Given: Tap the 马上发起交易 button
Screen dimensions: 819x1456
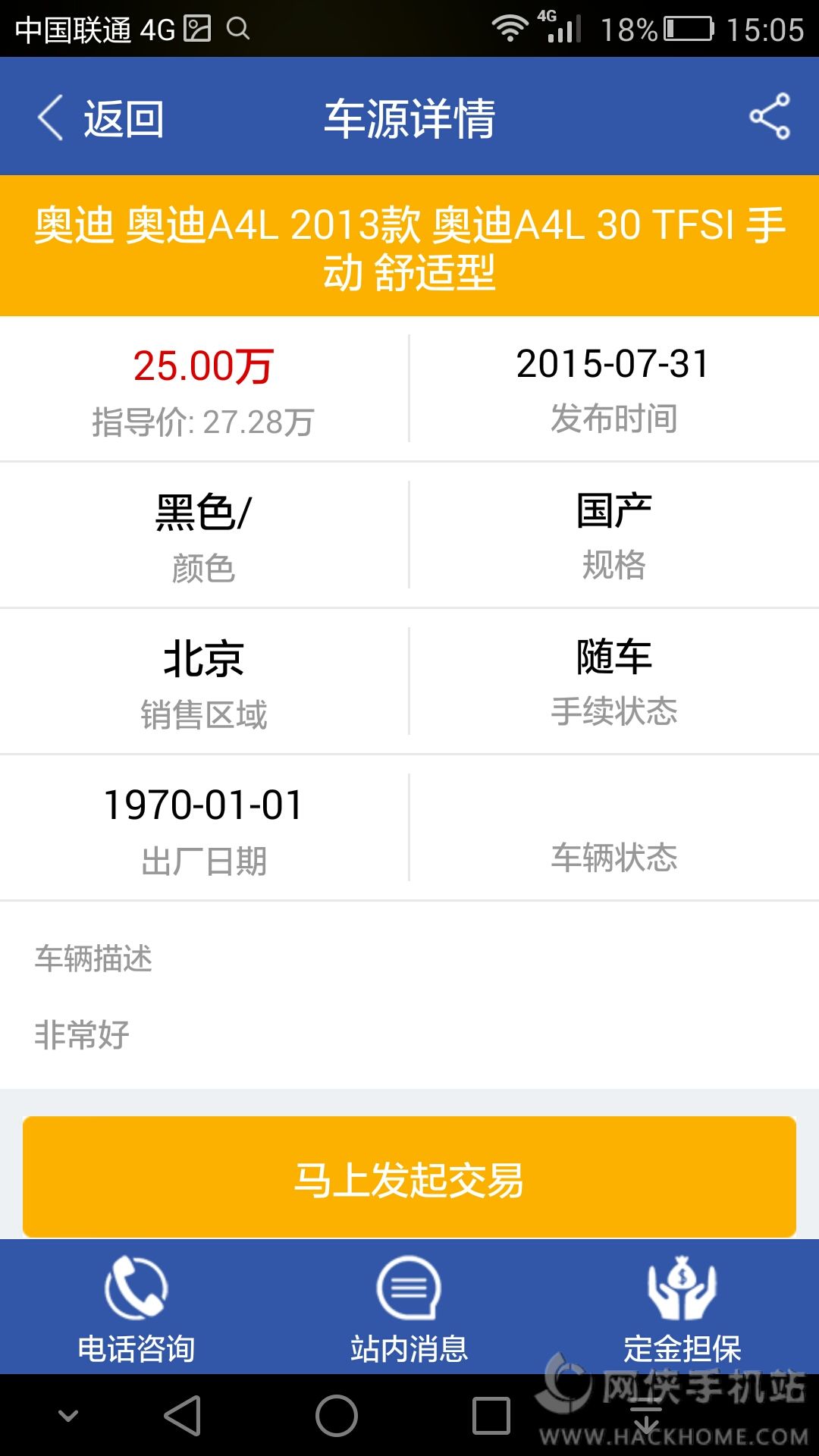Looking at the screenshot, I should coord(409,1178).
